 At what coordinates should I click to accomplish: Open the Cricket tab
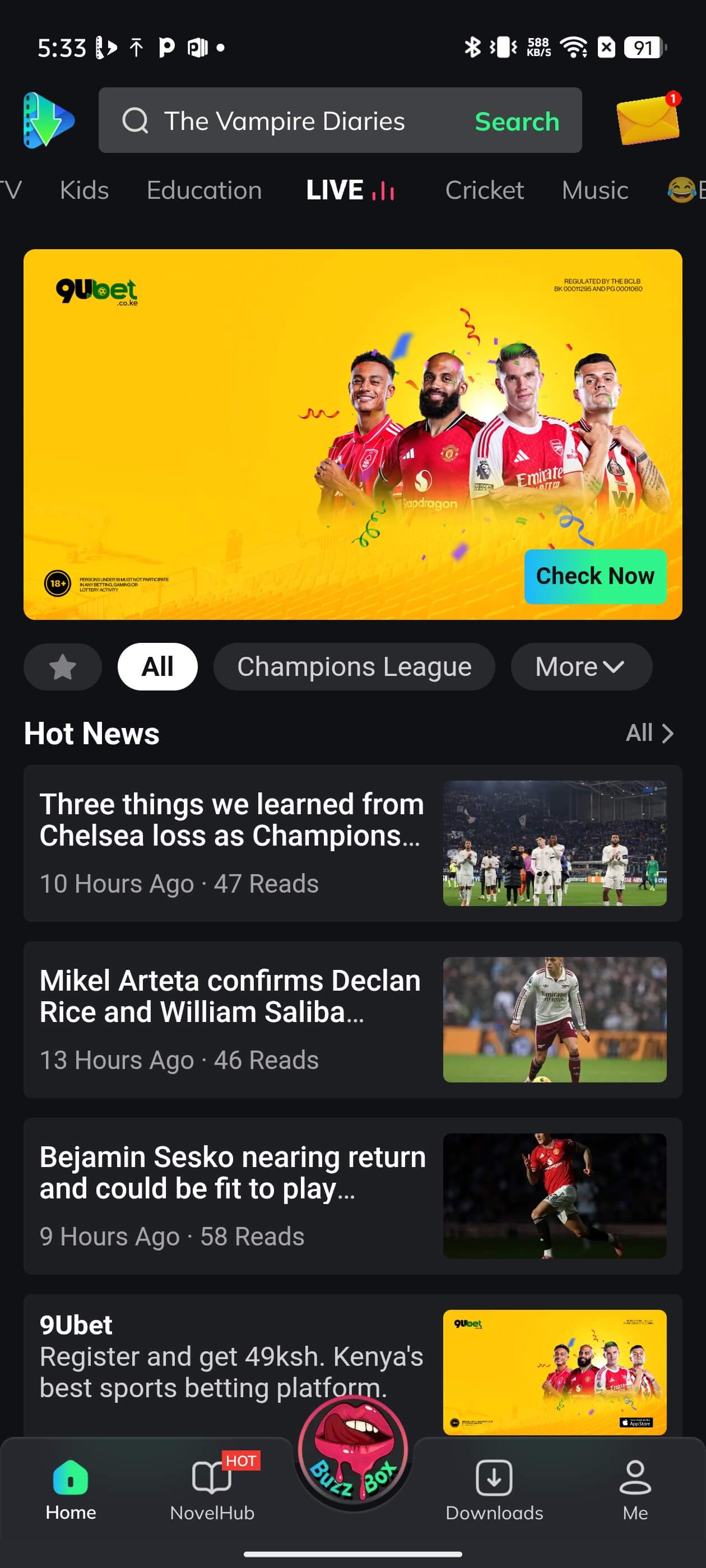484,190
